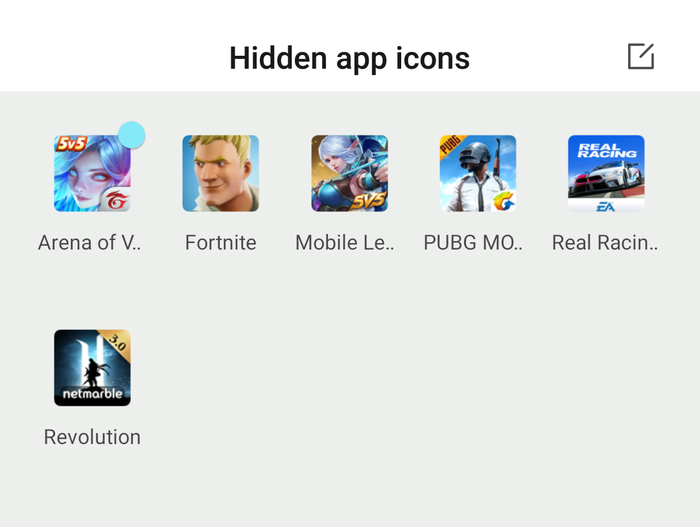700x527 pixels.
Task: Open the Mobile Legends app icon
Action: click(349, 174)
